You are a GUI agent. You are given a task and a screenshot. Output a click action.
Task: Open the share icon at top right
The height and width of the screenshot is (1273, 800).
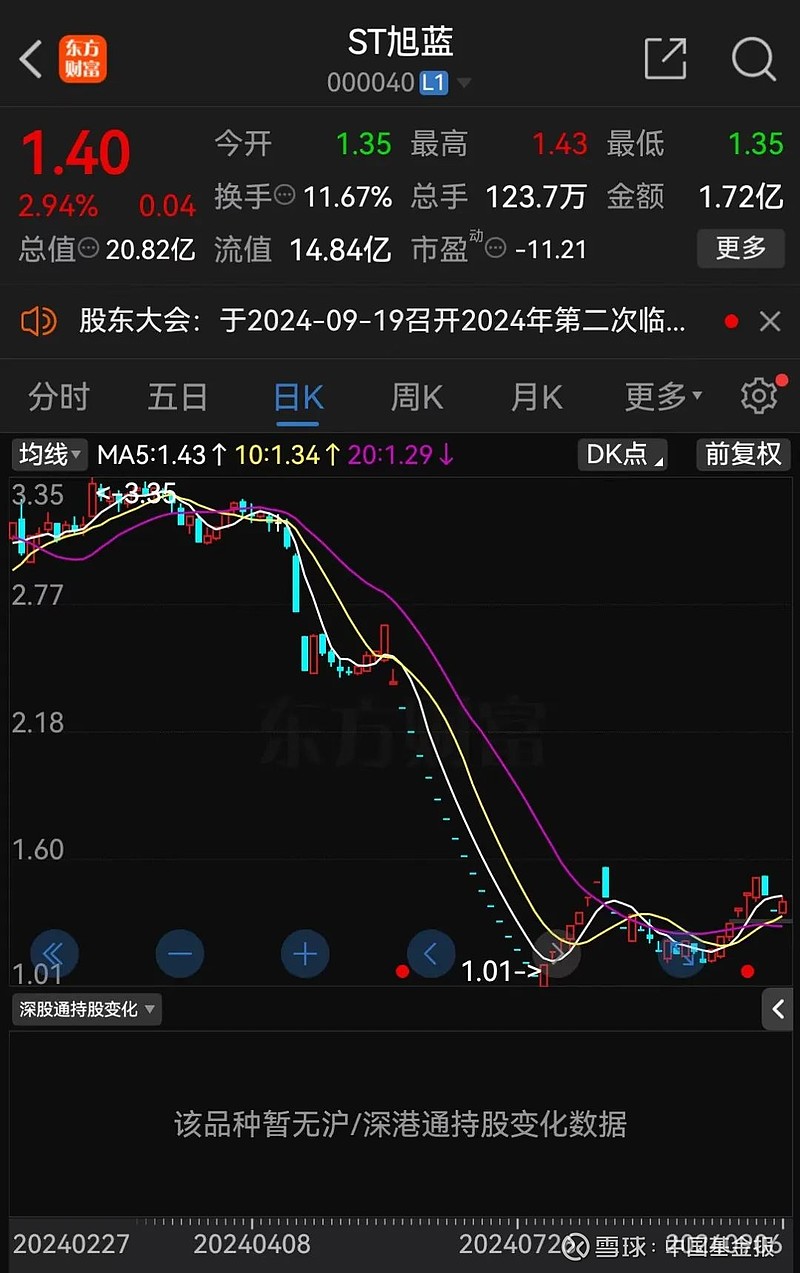(x=665, y=60)
